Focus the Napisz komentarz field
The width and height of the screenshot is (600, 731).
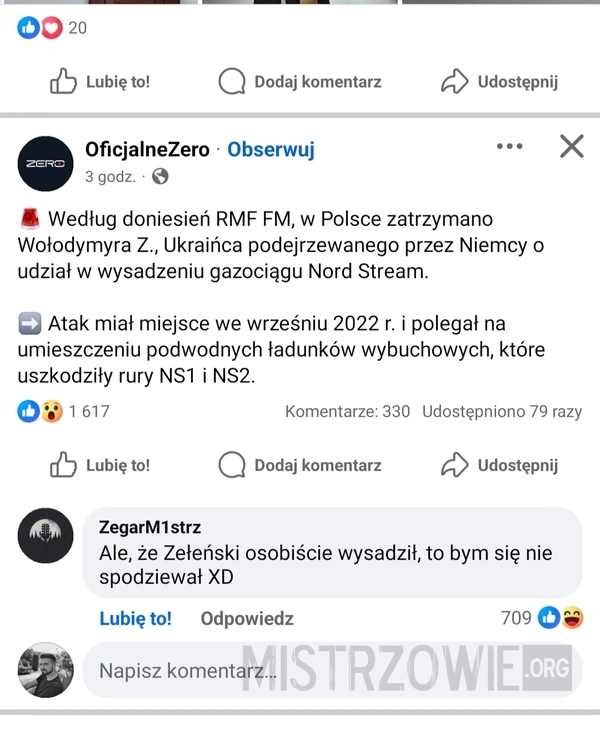point(330,670)
